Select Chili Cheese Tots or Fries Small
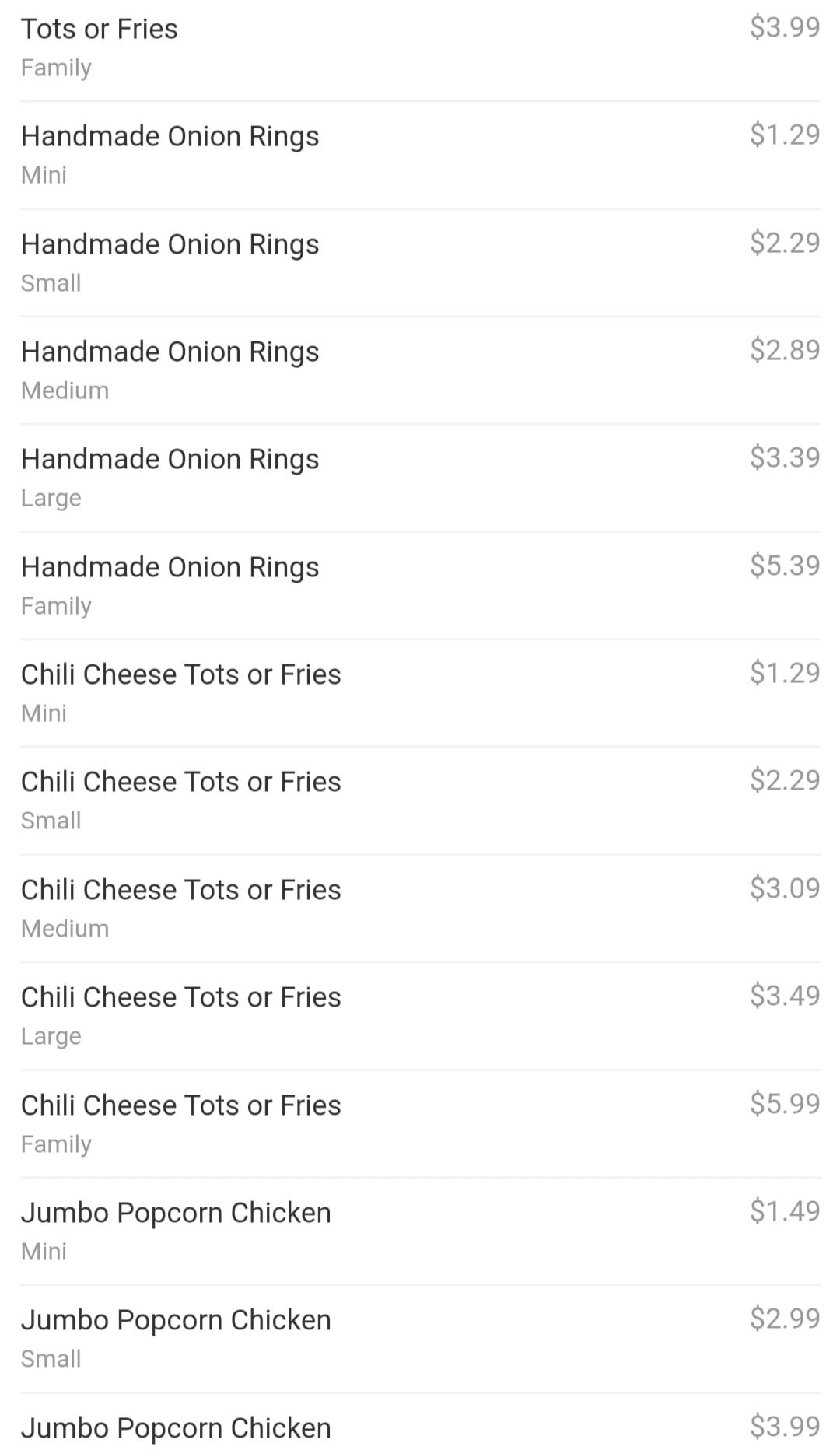 [420, 800]
